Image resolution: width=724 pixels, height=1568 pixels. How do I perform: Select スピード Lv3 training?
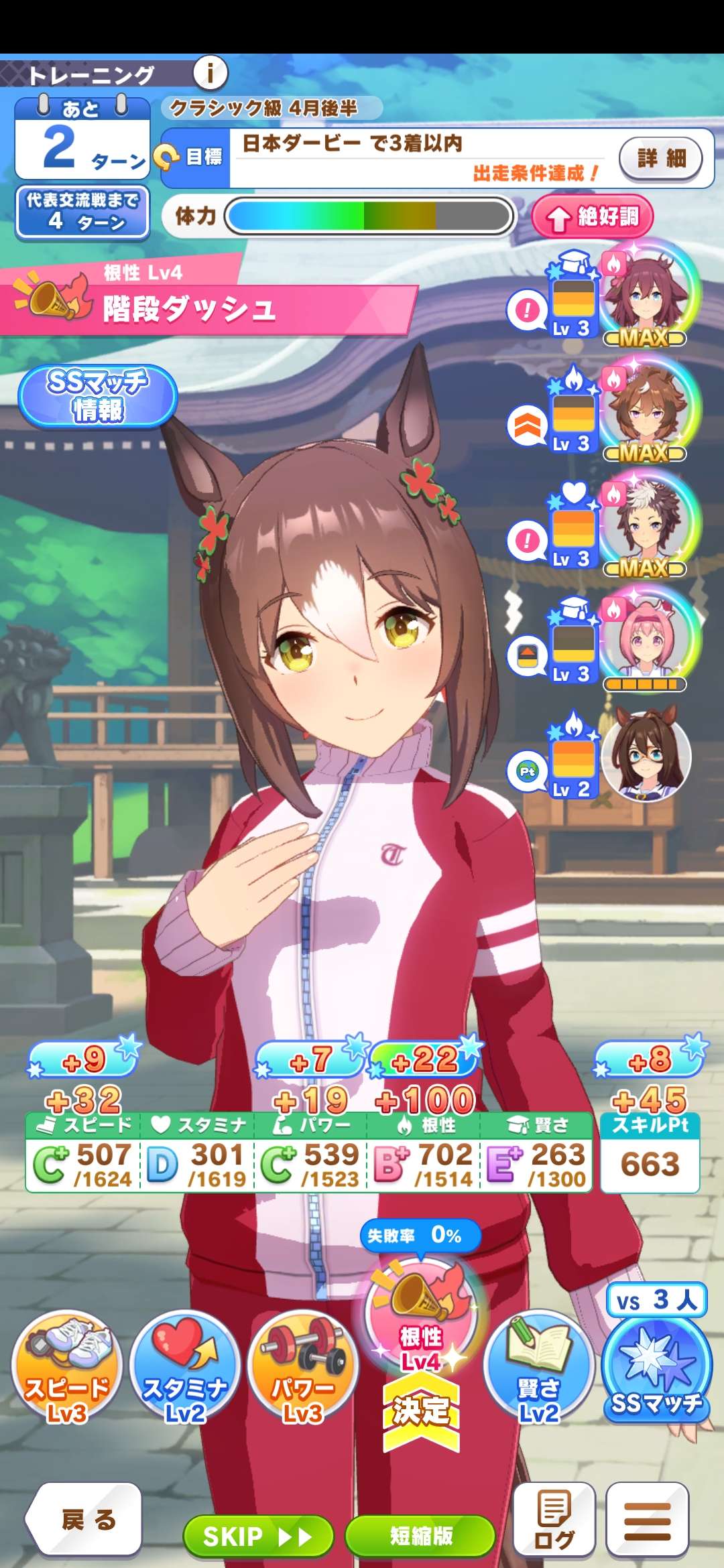coord(68,1367)
